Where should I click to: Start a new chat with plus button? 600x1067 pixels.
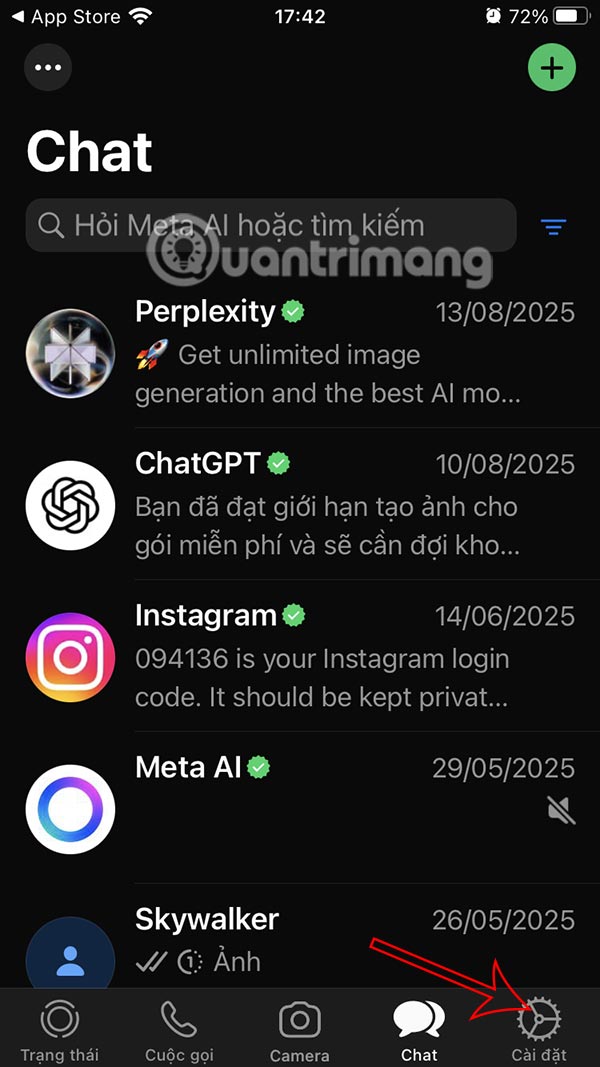click(x=552, y=68)
